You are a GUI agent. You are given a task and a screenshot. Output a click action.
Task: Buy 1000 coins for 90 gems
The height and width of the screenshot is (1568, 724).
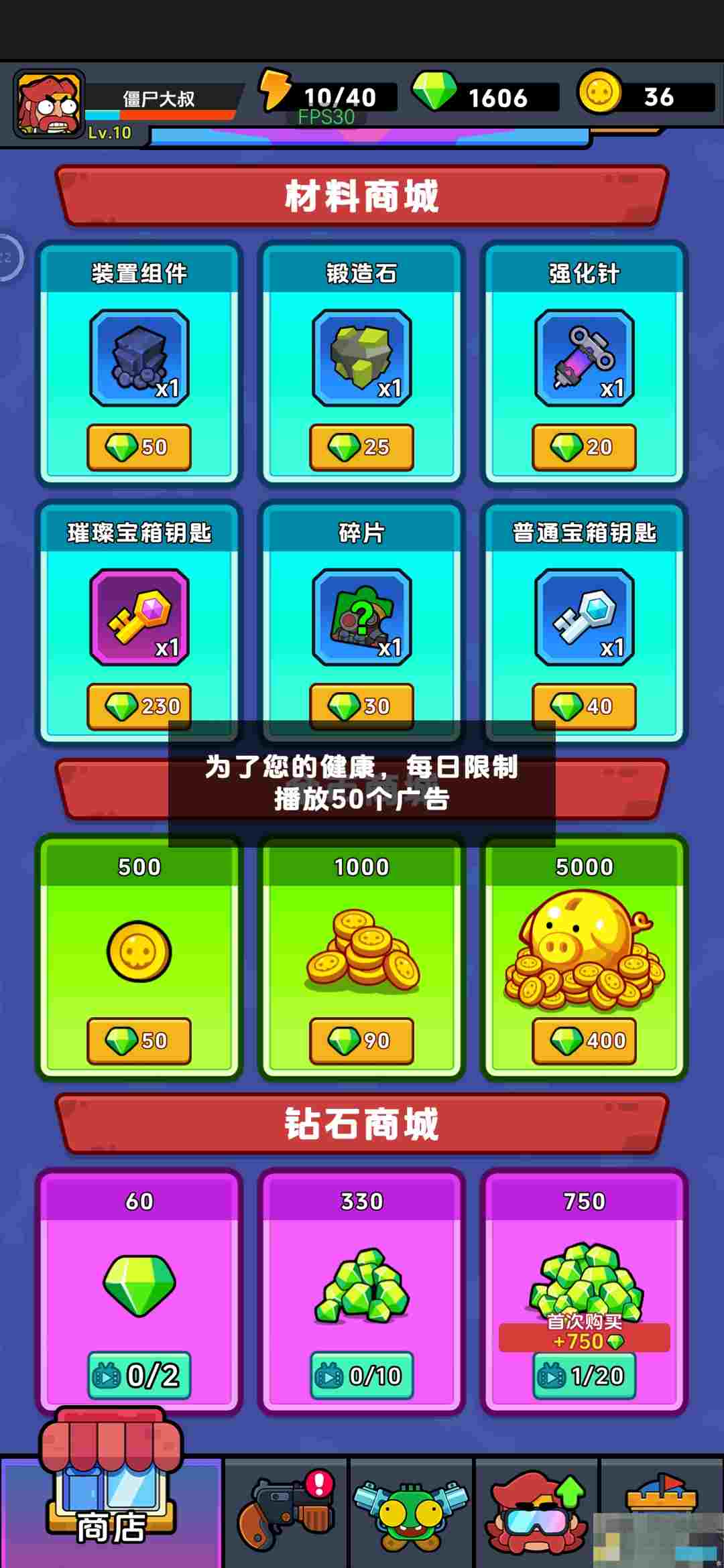361,1040
